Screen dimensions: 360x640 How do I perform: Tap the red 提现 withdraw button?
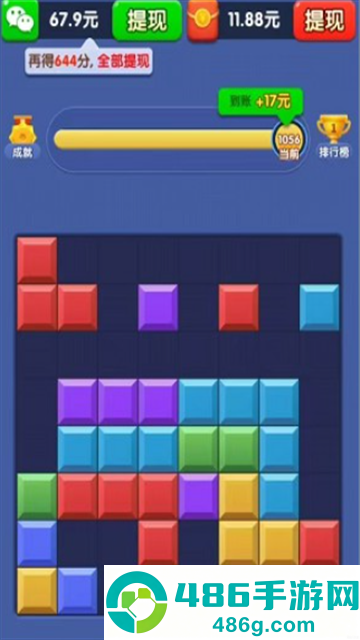point(324,20)
